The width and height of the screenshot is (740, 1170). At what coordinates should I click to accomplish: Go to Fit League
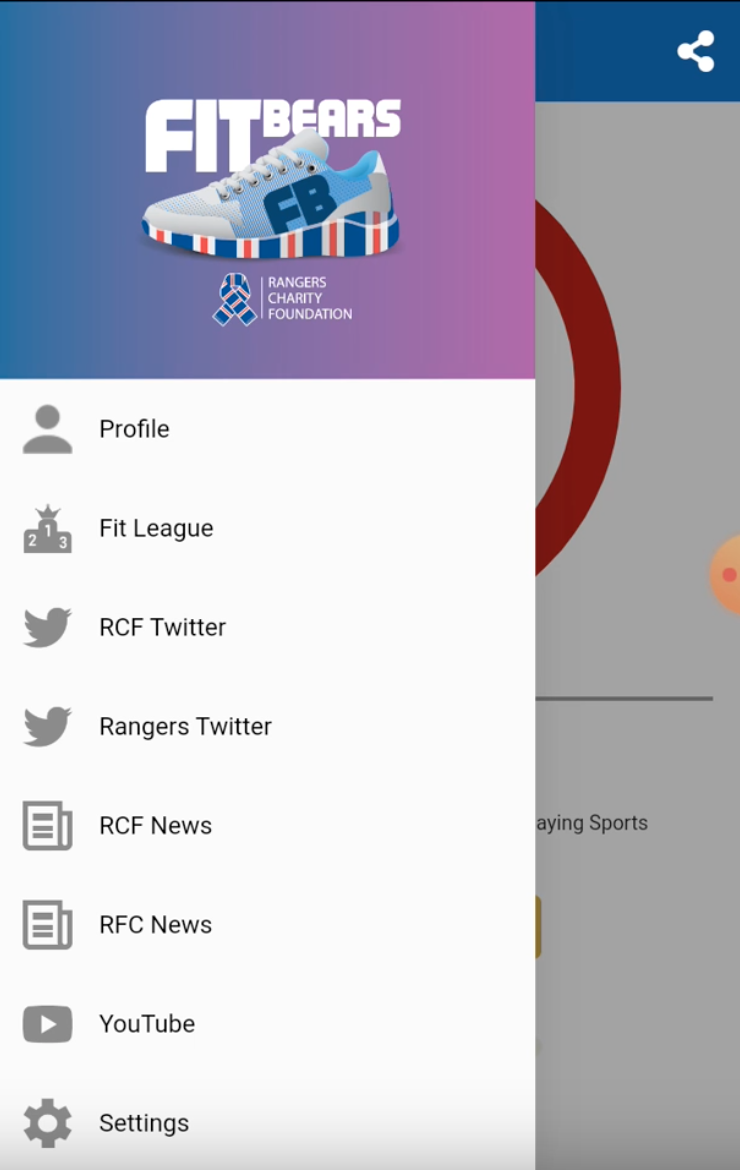click(x=156, y=528)
